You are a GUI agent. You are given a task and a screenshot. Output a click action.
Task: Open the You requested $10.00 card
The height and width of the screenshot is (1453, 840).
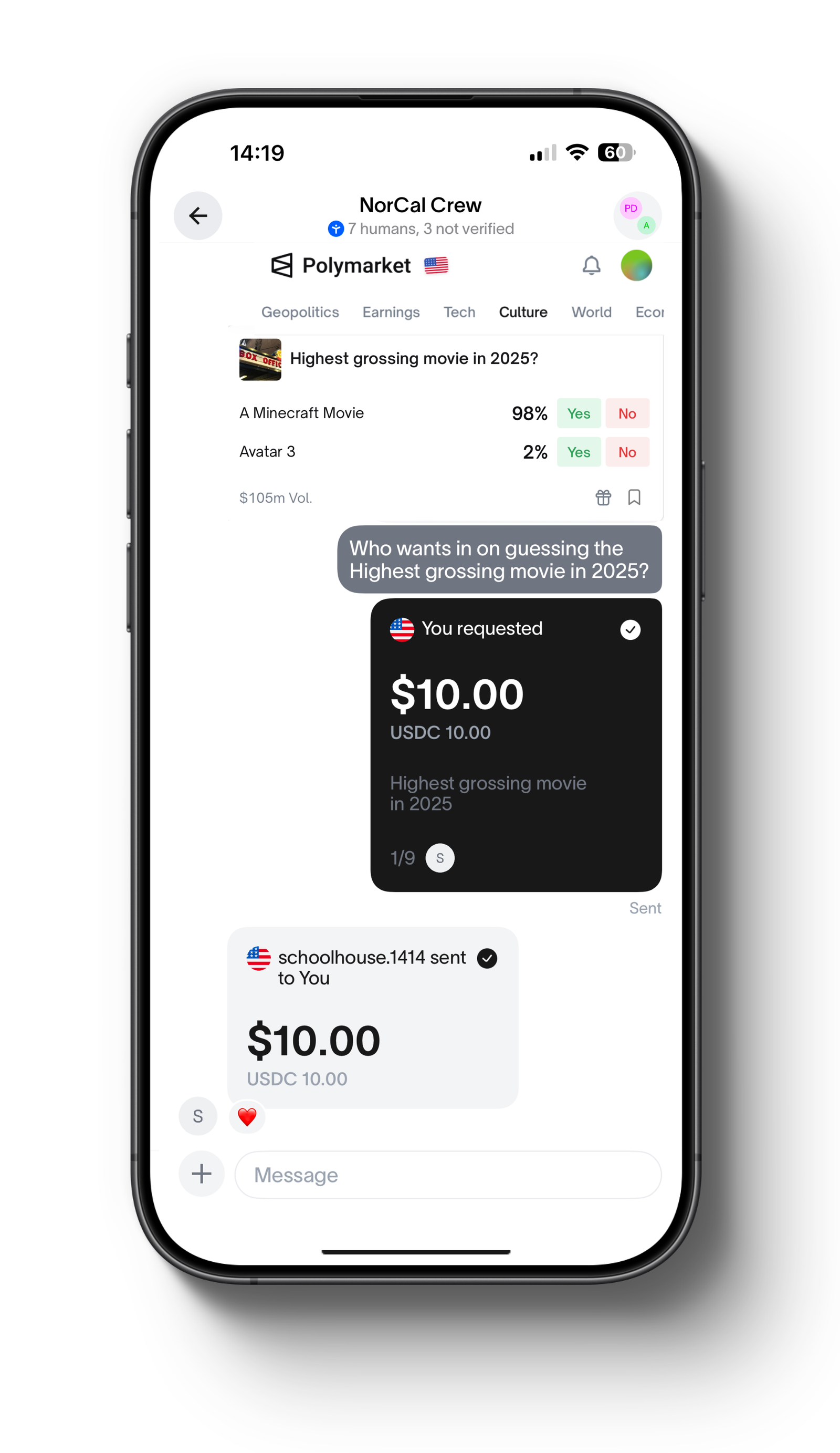516,744
